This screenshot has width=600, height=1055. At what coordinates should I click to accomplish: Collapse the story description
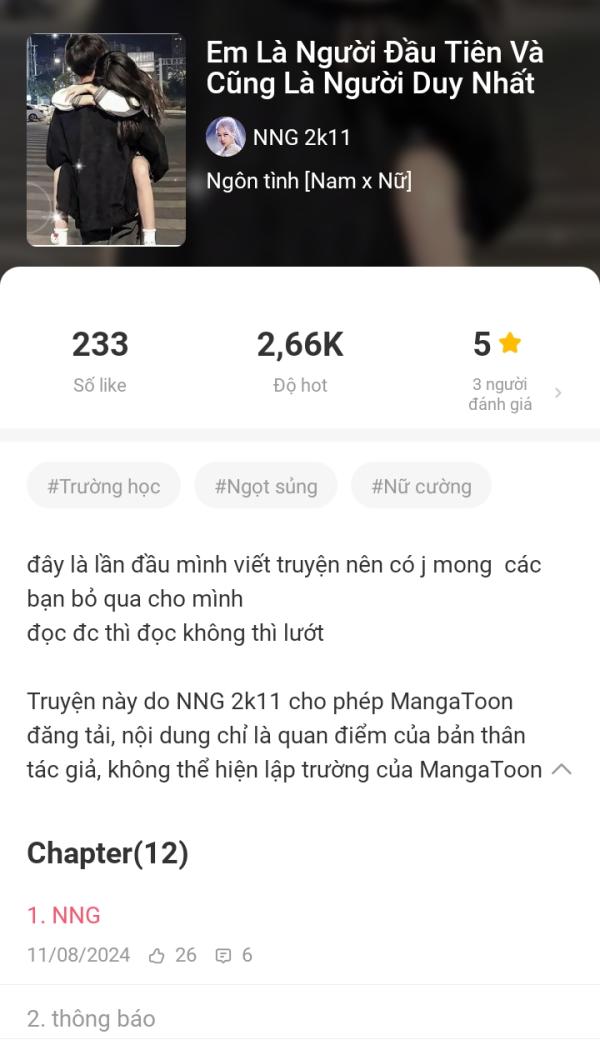[562, 770]
